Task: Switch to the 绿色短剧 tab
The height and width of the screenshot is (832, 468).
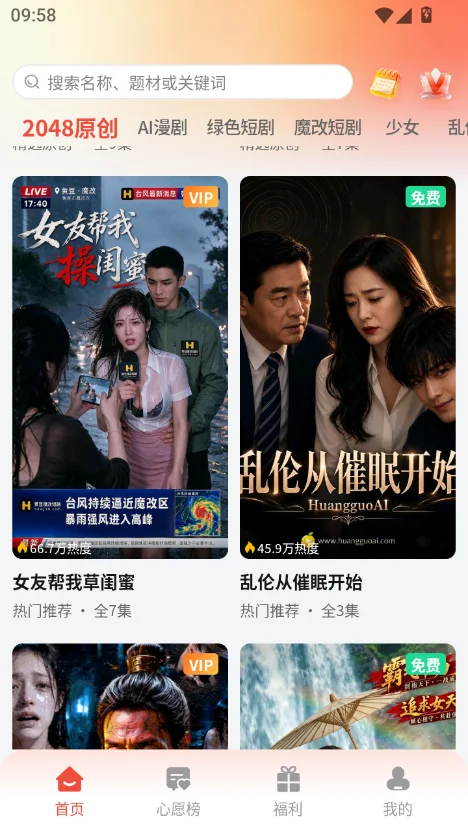Action: 240,127
